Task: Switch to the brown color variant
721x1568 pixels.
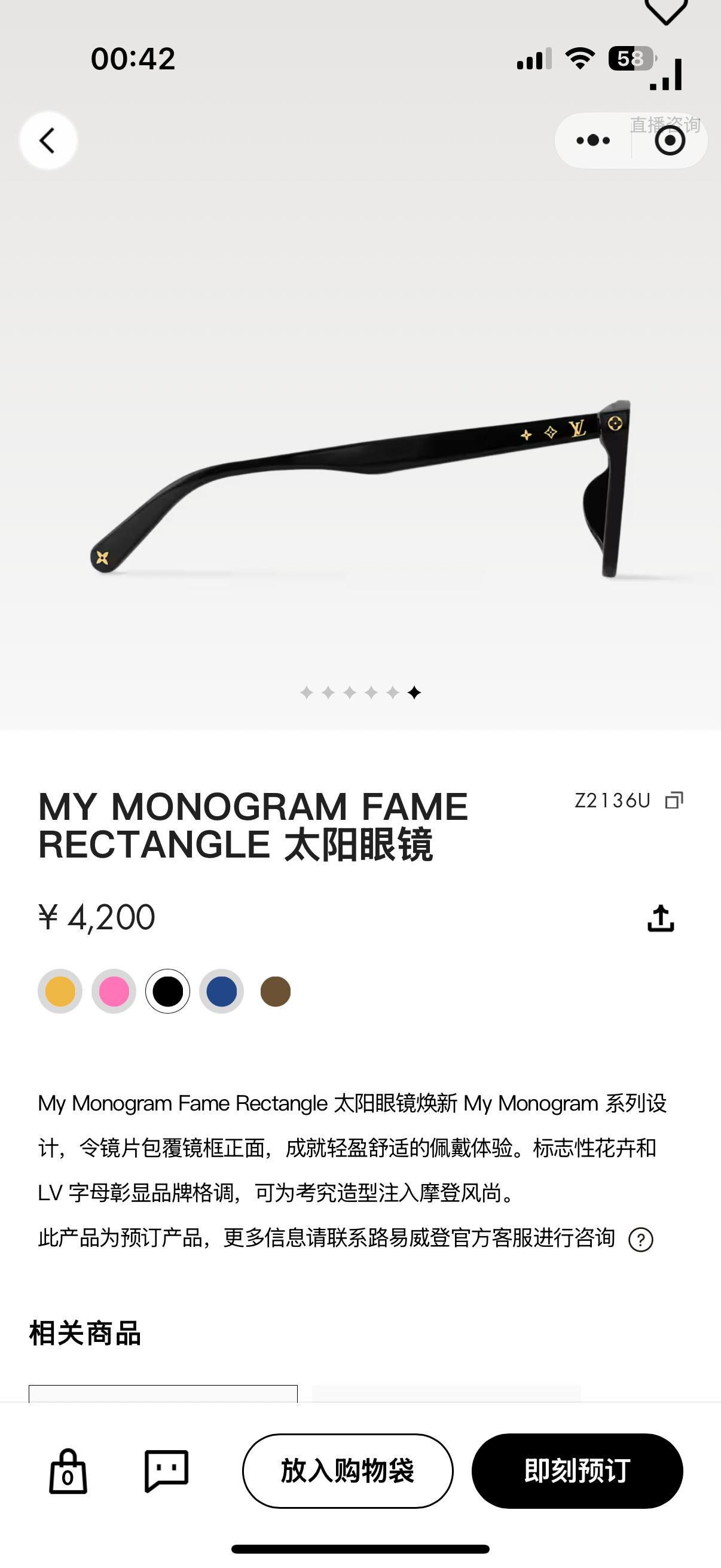Action: click(275, 992)
